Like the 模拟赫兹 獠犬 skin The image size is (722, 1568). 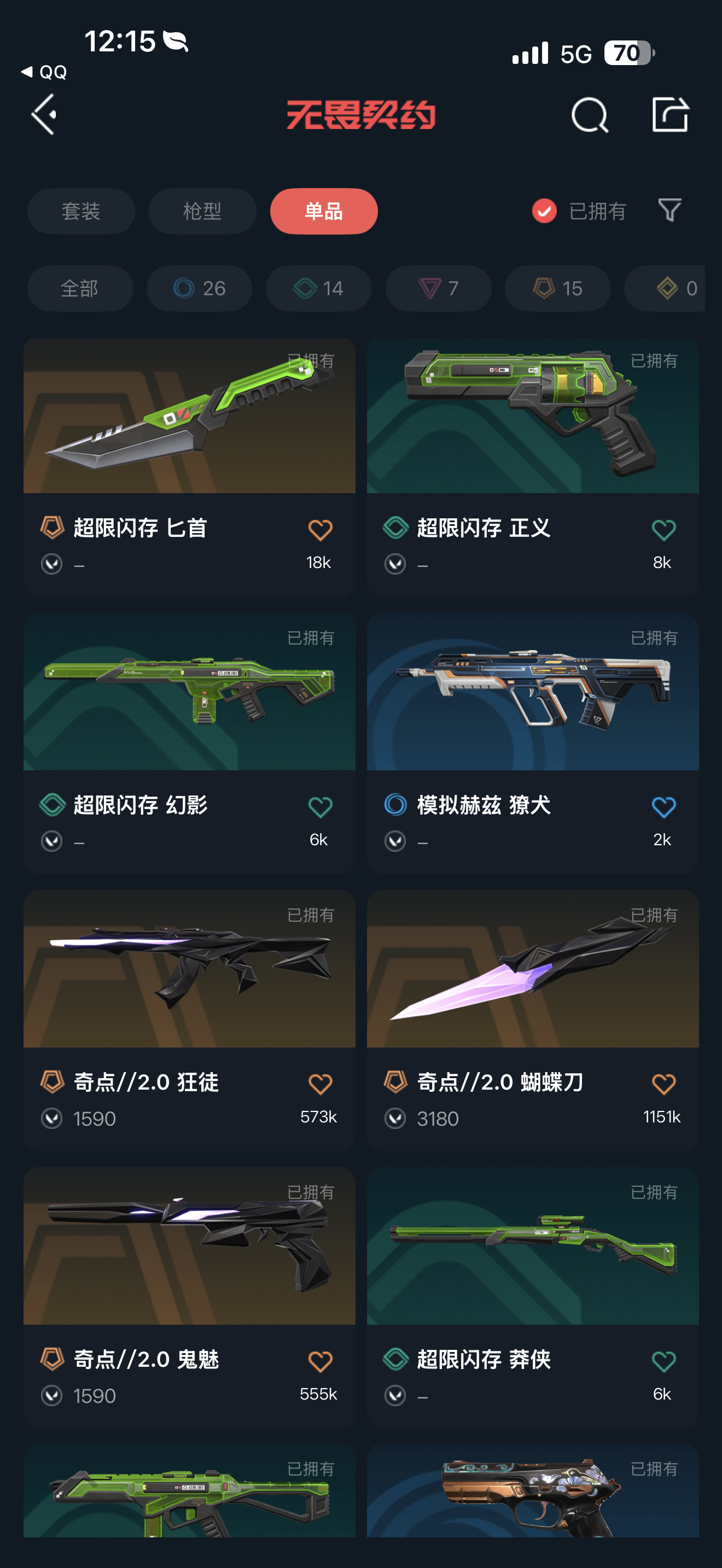pos(663,807)
